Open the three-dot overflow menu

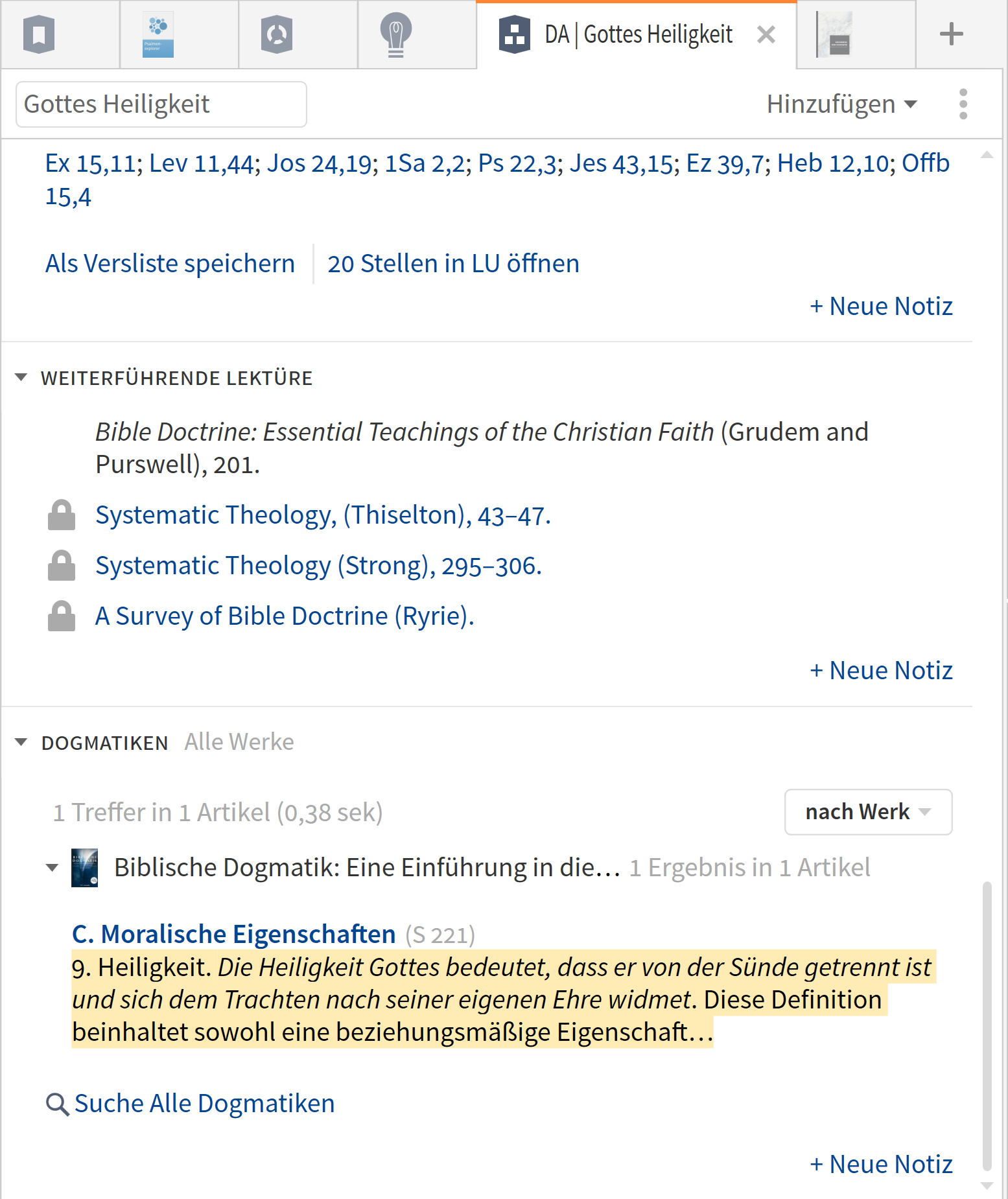tap(963, 104)
